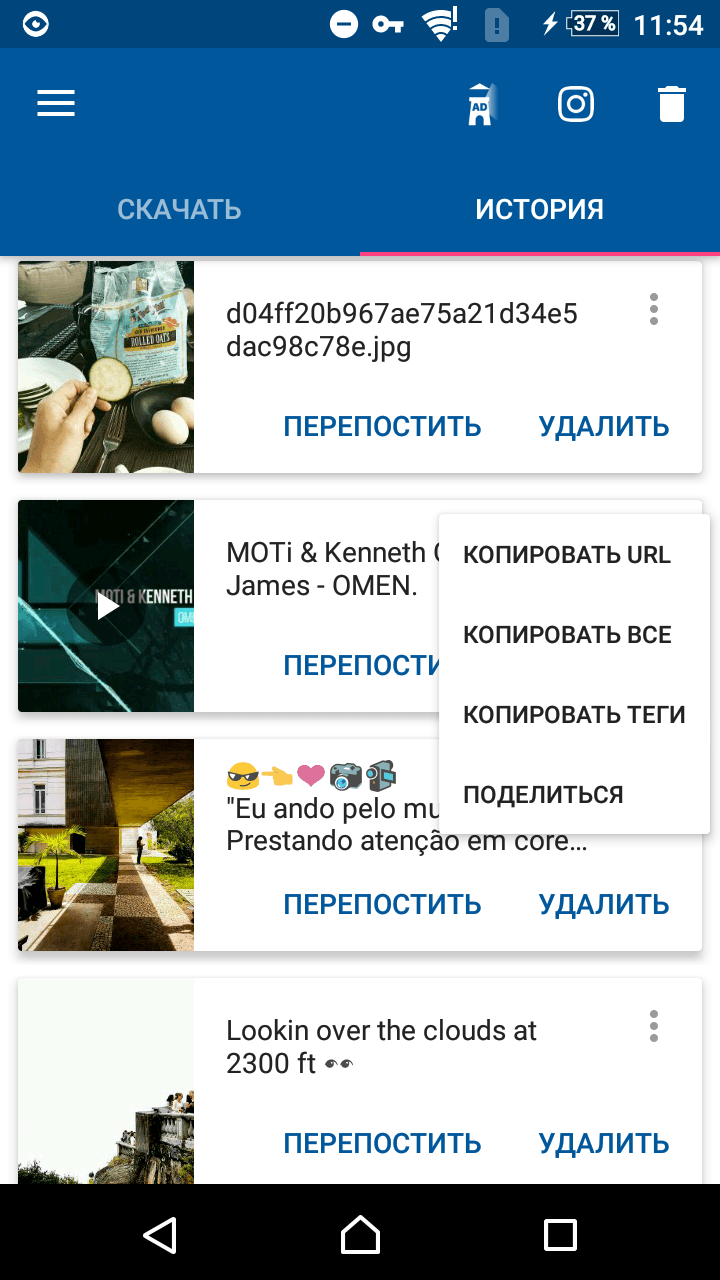Select КОПИРОВАТЬ ВСЕ in the popup

[x=567, y=635]
